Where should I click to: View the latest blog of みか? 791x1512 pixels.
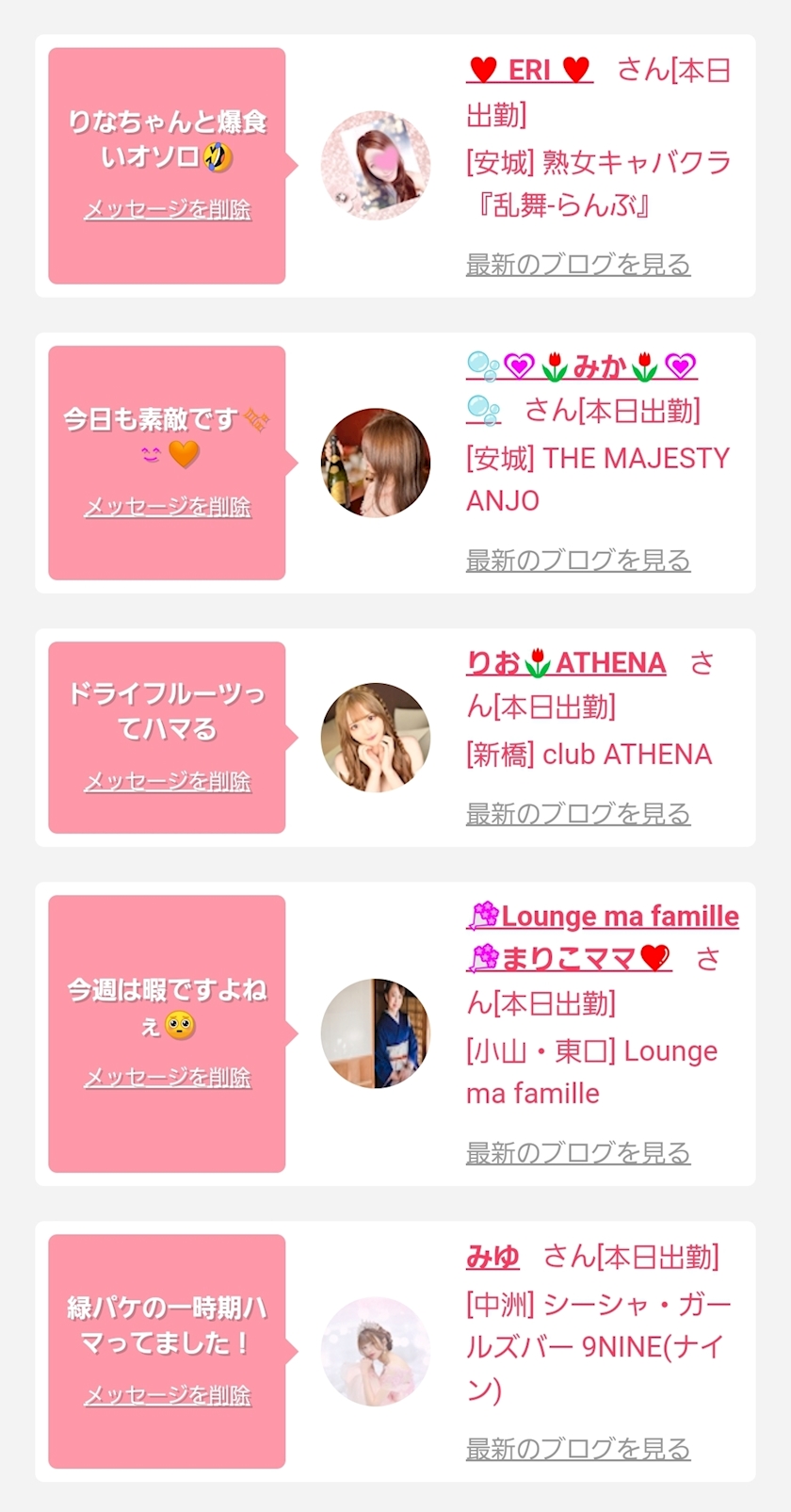point(578,560)
